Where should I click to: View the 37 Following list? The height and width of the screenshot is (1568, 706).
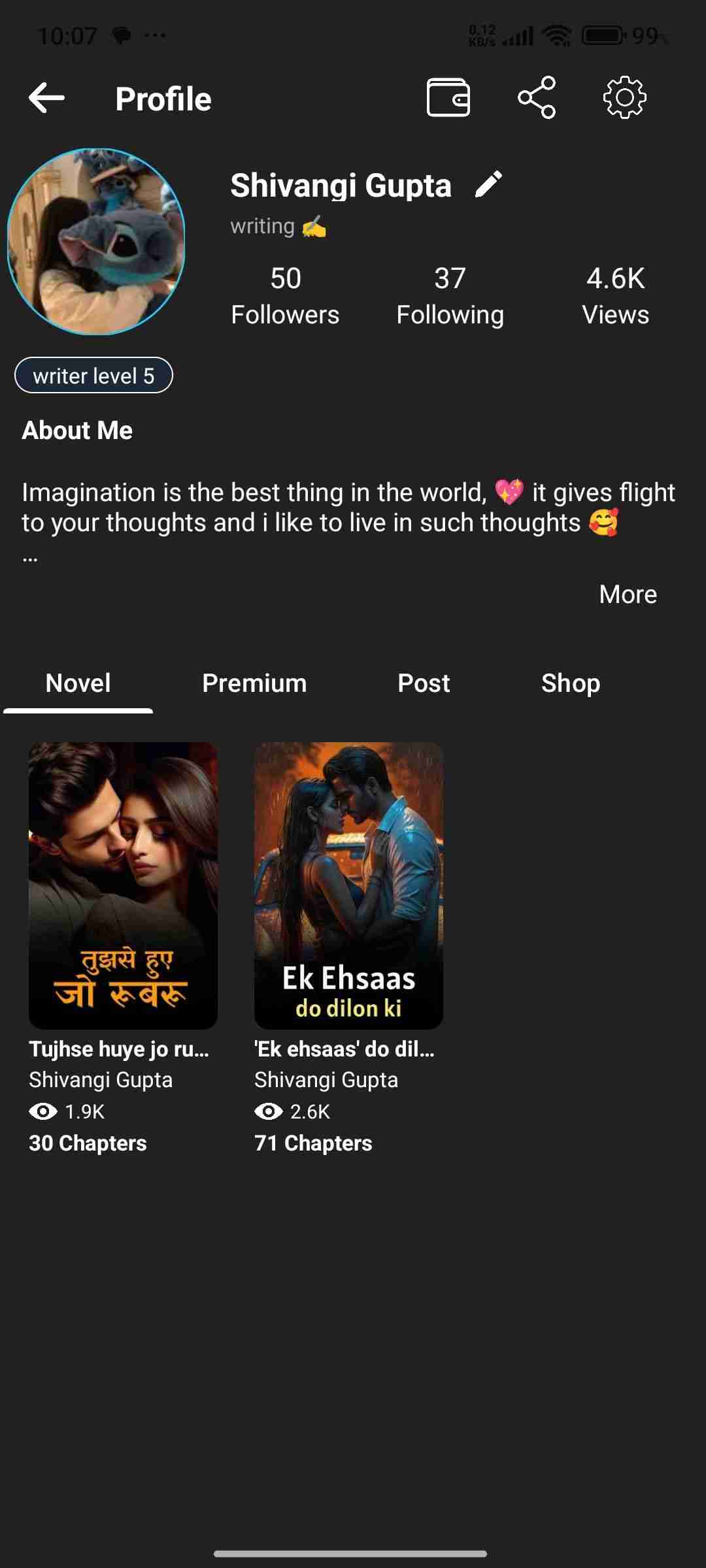click(450, 296)
